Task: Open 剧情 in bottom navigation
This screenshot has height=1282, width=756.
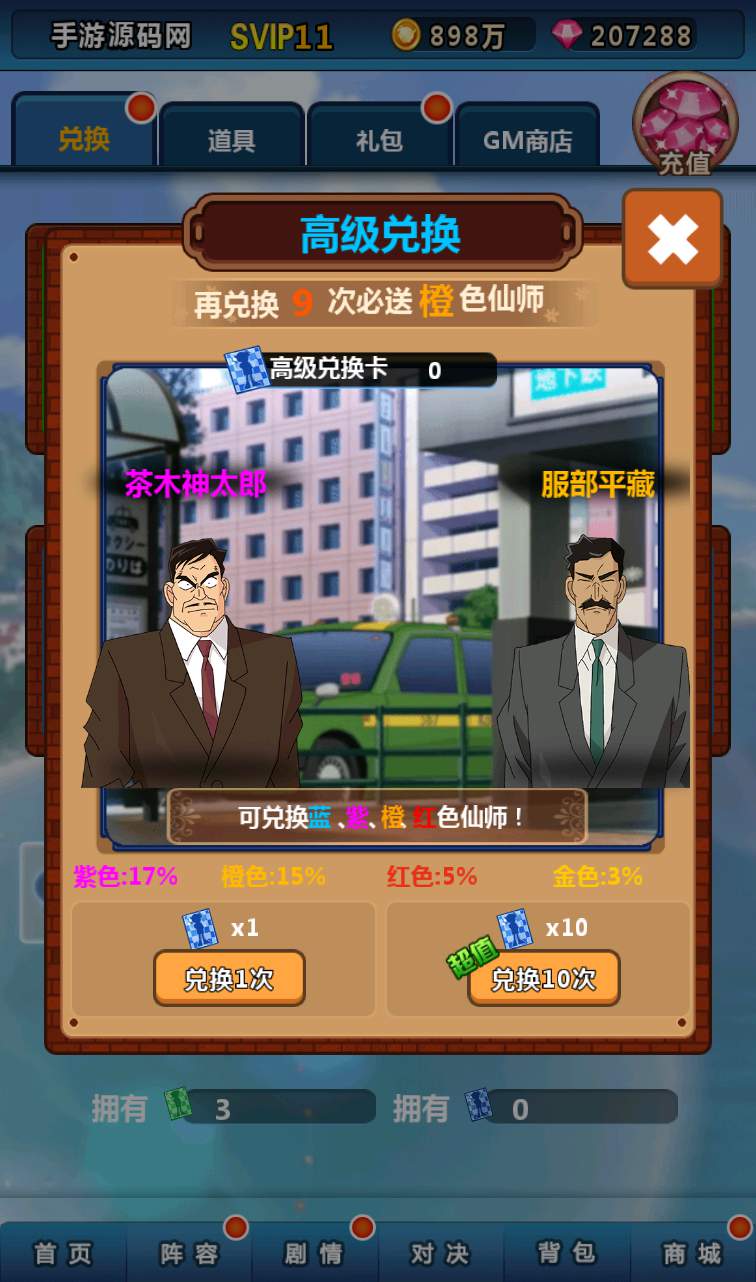Action: point(314,1253)
